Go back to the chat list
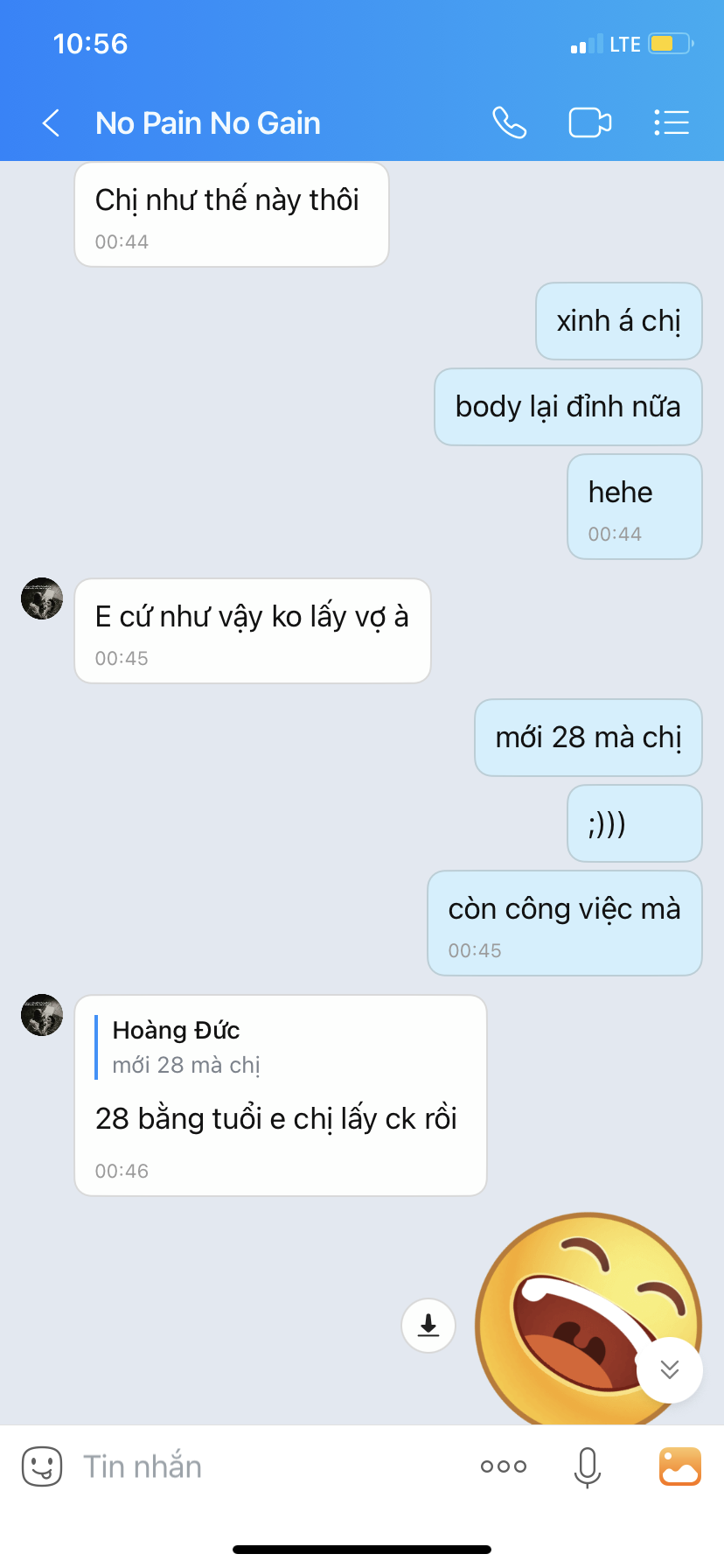724x1568 pixels. 52,123
